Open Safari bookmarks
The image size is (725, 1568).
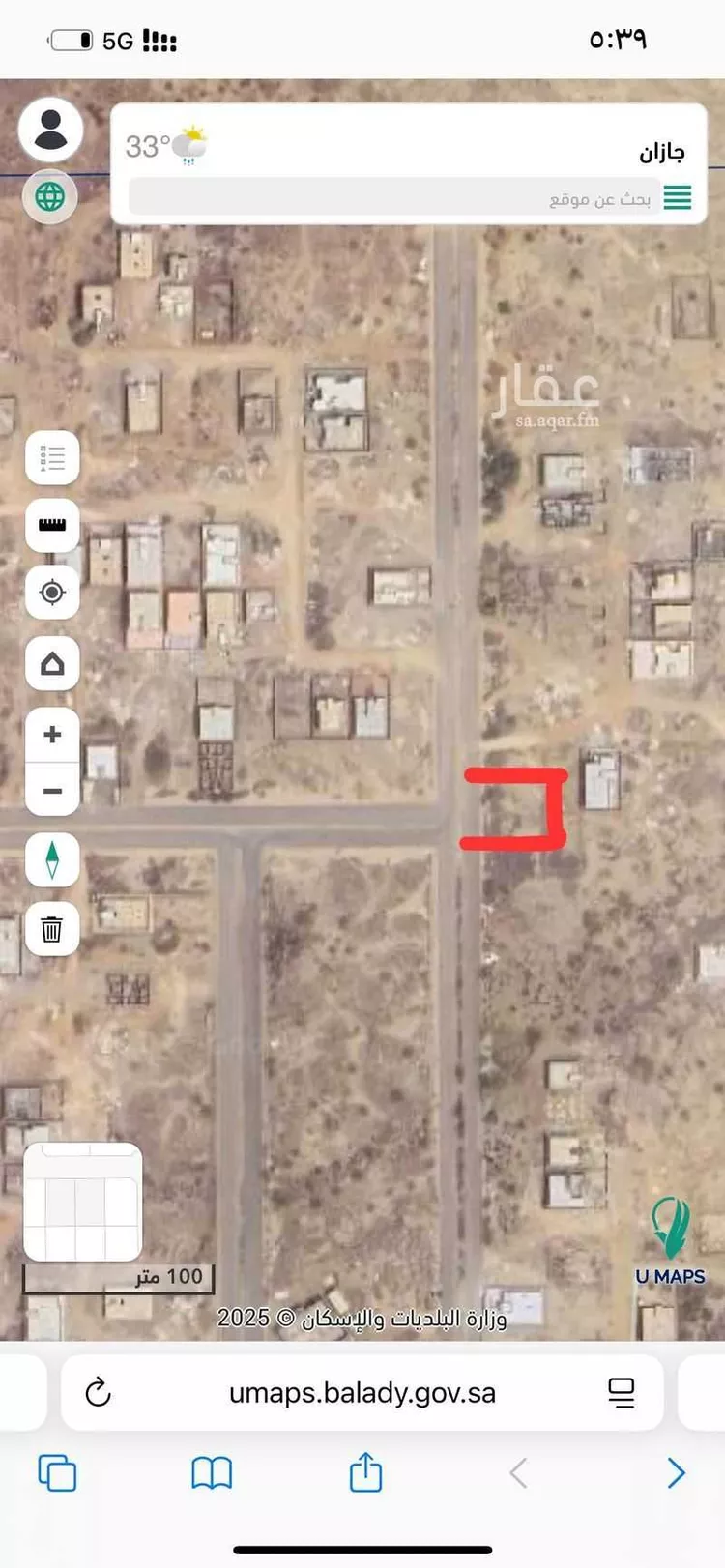(212, 1473)
